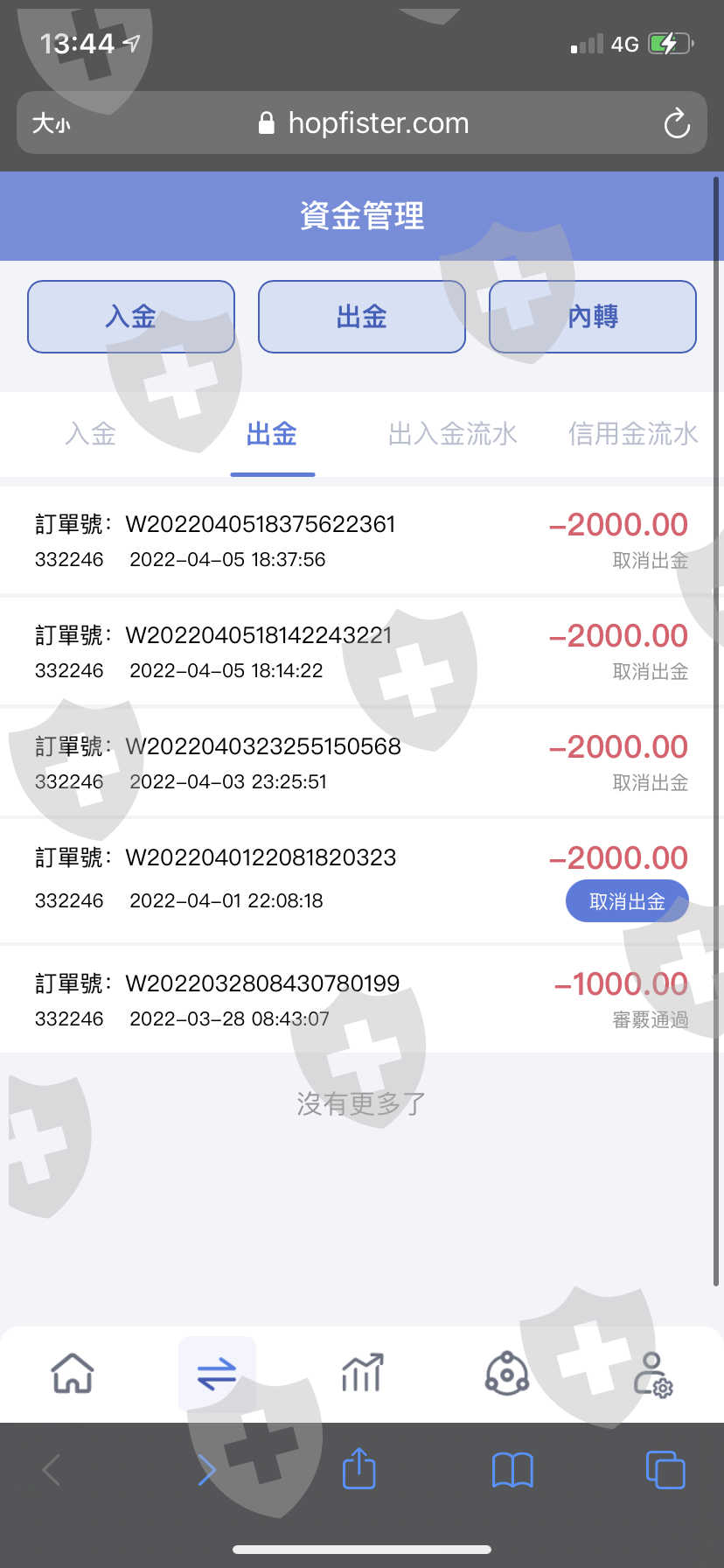Go forward in Safari
This screenshot has height=1568, width=724.
coord(206,1470)
